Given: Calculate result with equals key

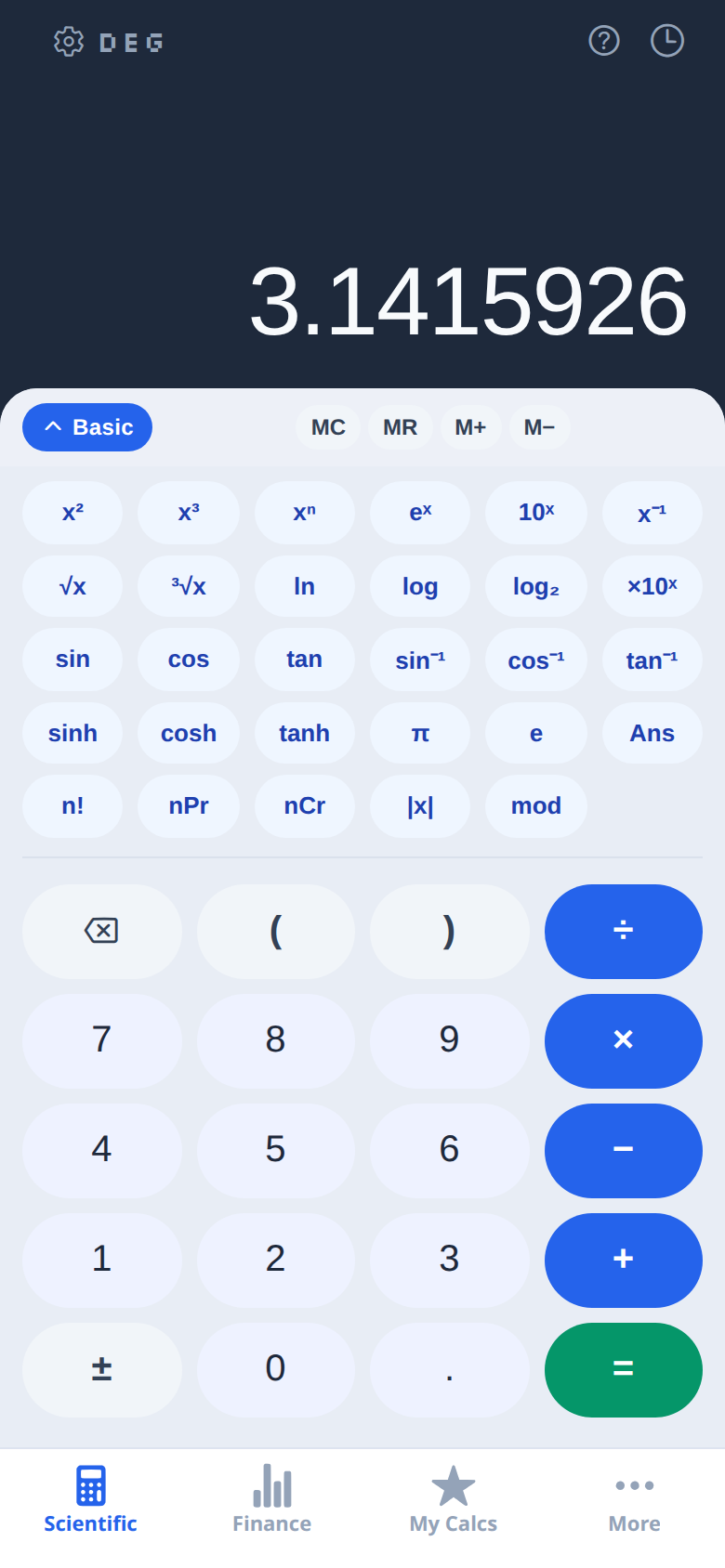Looking at the screenshot, I should [x=623, y=1369].
